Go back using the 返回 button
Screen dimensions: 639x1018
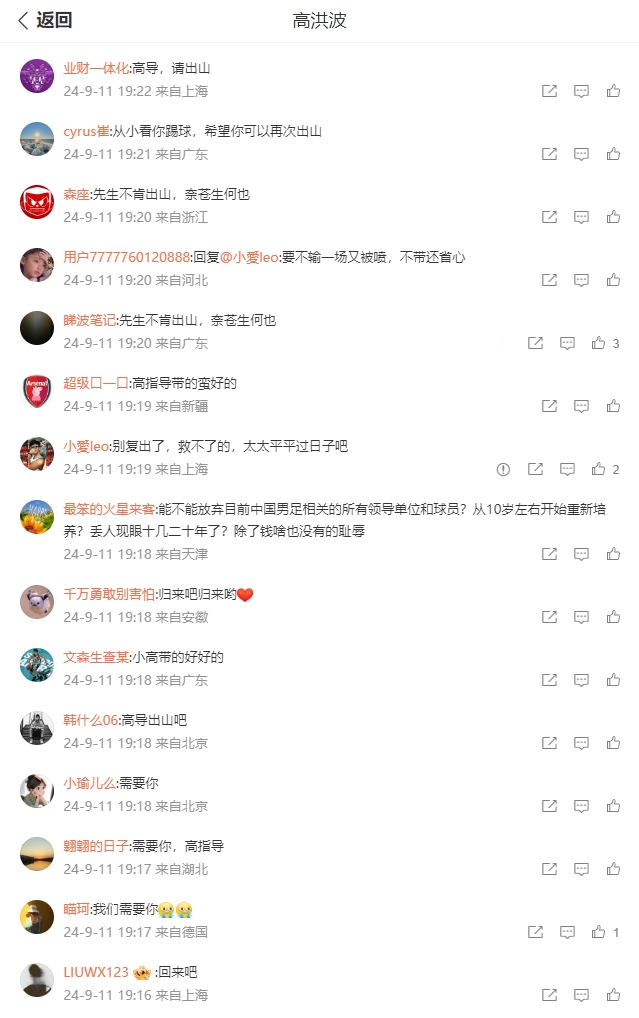(45, 20)
